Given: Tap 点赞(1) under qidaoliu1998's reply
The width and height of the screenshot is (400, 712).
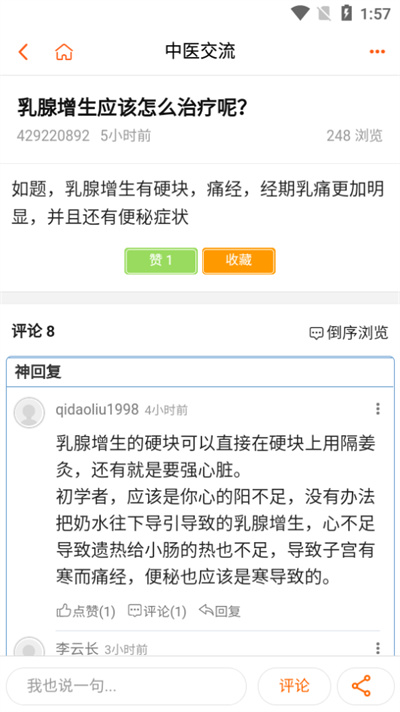Looking at the screenshot, I should (86, 611).
